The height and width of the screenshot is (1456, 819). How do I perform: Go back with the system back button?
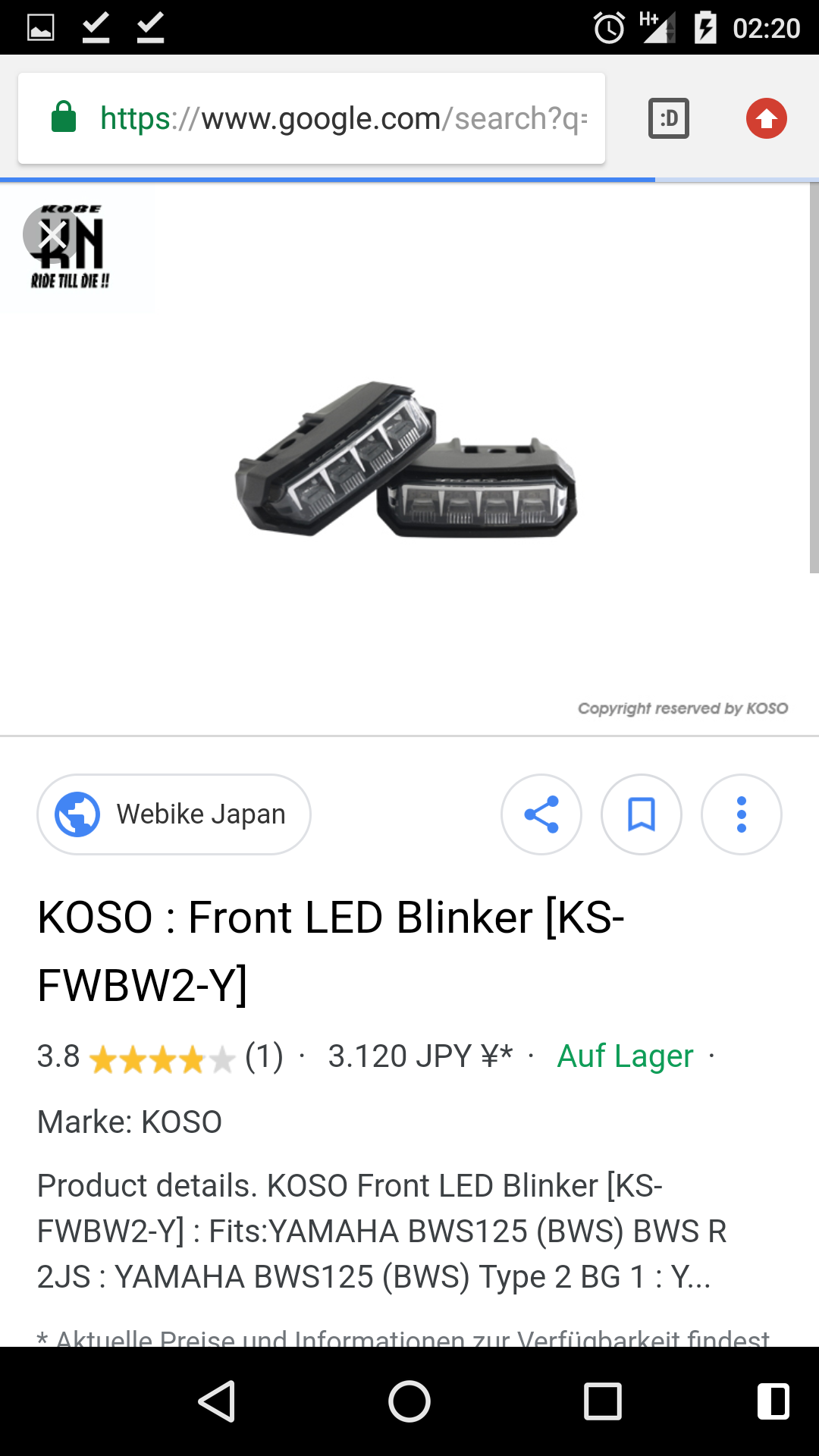tap(217, 1401)
